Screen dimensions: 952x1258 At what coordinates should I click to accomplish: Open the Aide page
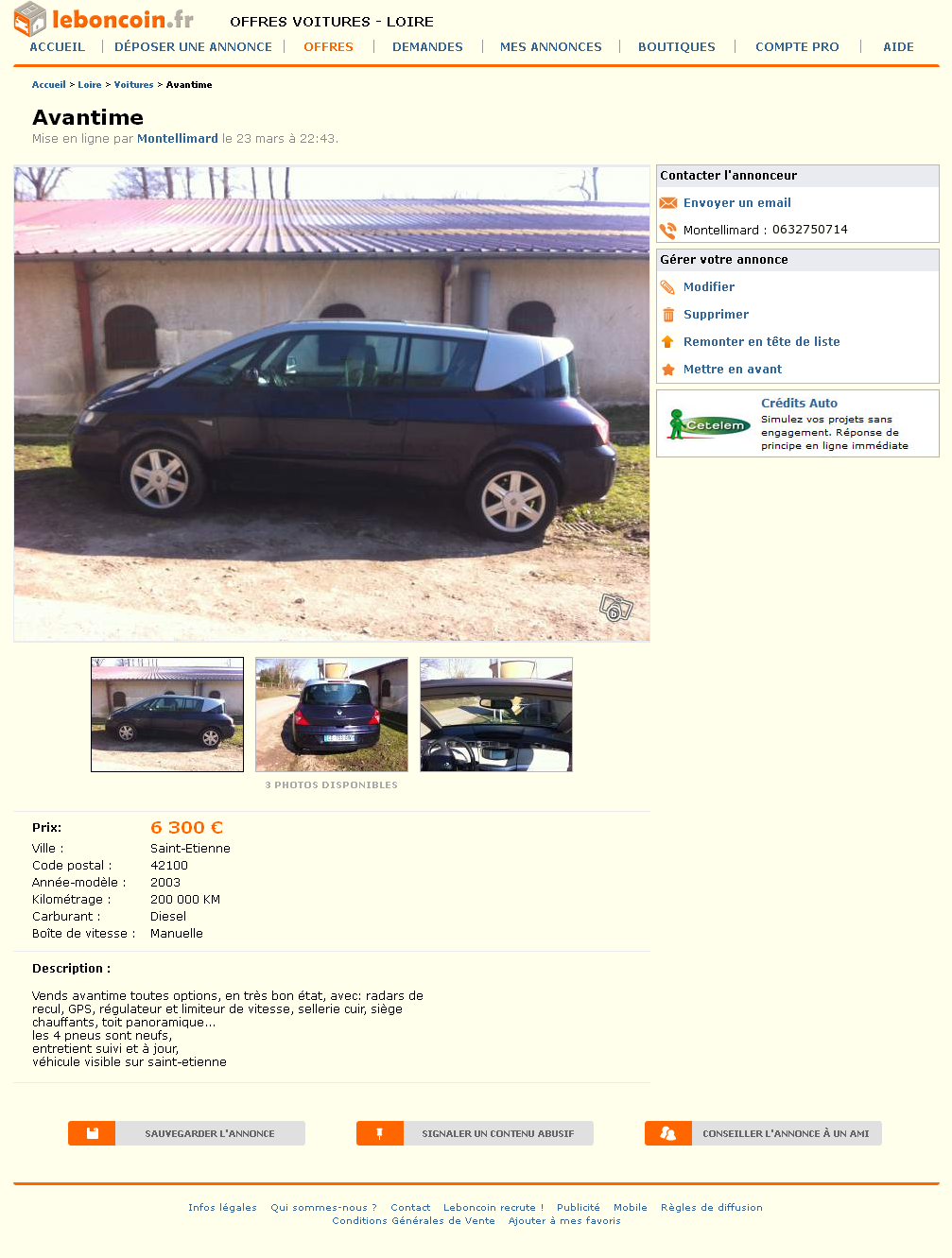(898, 46)
